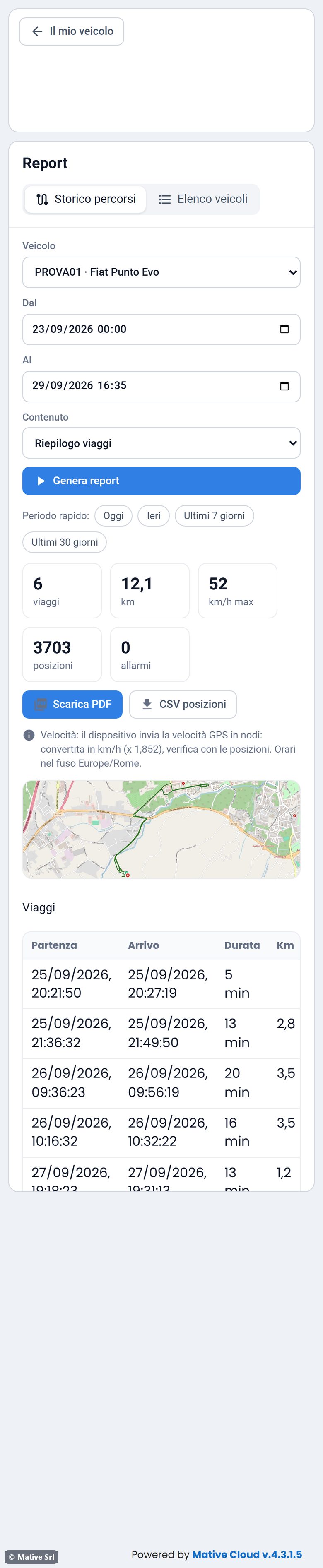Screen dimensions: 323x1568
Task: Download the report via Scarica PDF
Action: [x=72, y=704]
